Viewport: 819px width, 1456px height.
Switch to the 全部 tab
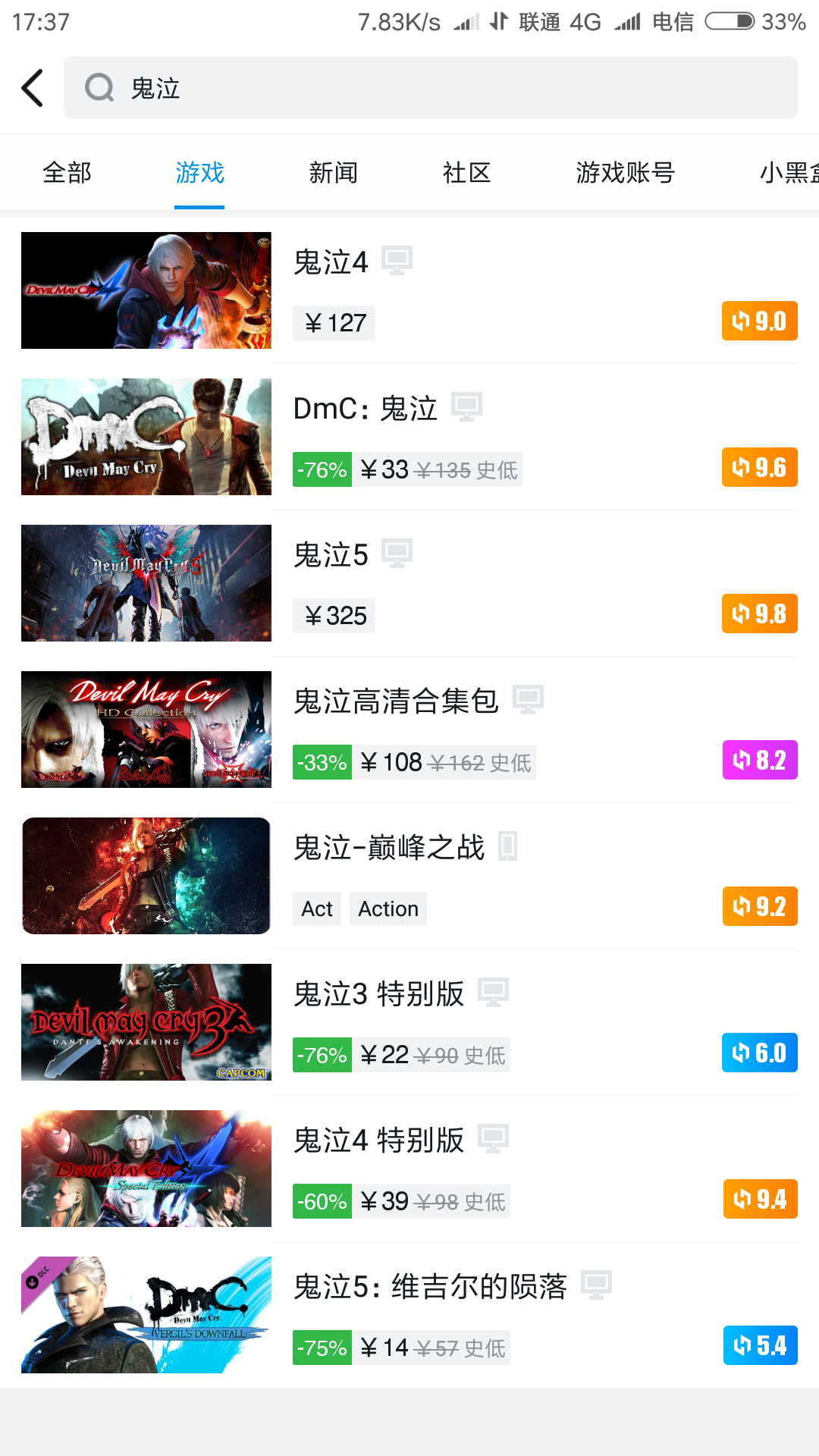click(67, 173)
